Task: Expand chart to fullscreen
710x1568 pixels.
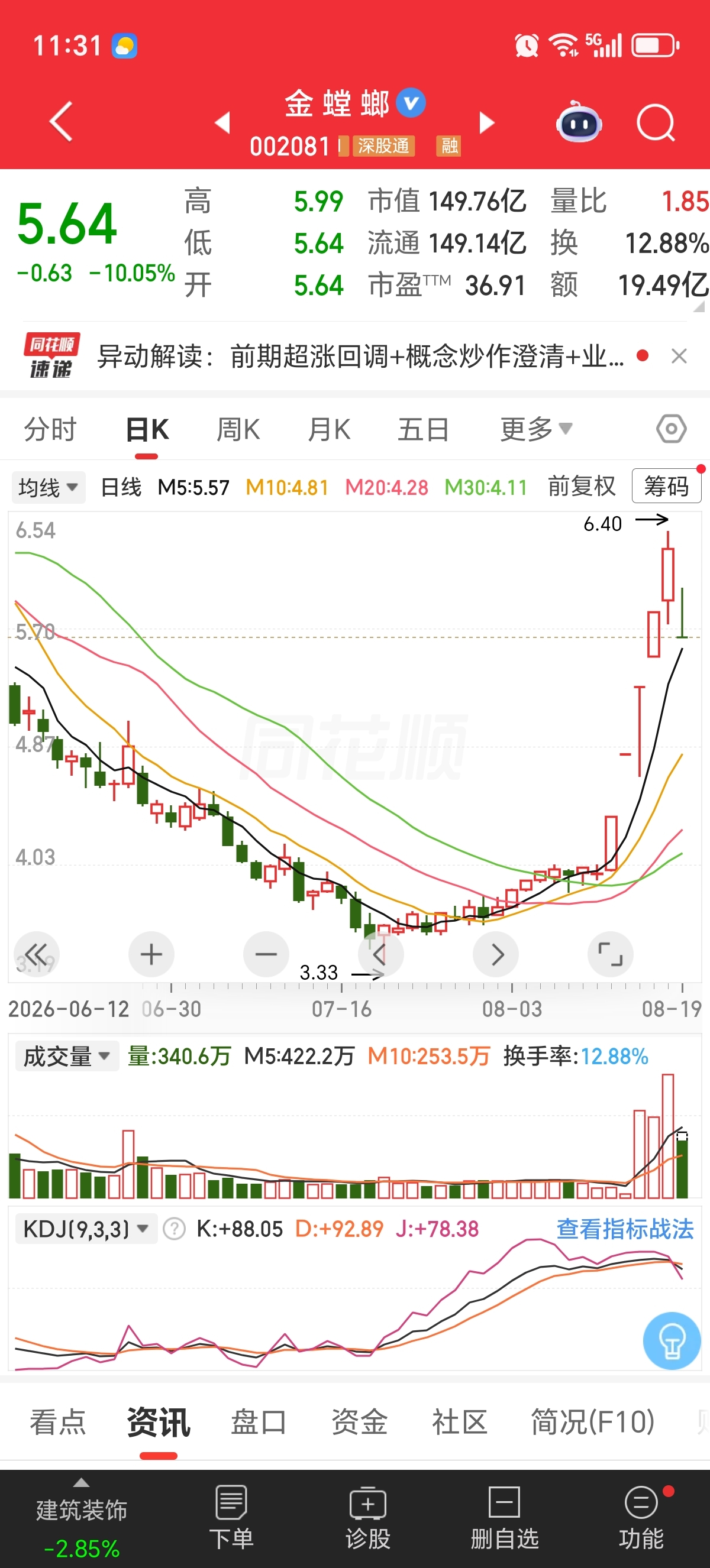Action: click(x=610, y=954)
